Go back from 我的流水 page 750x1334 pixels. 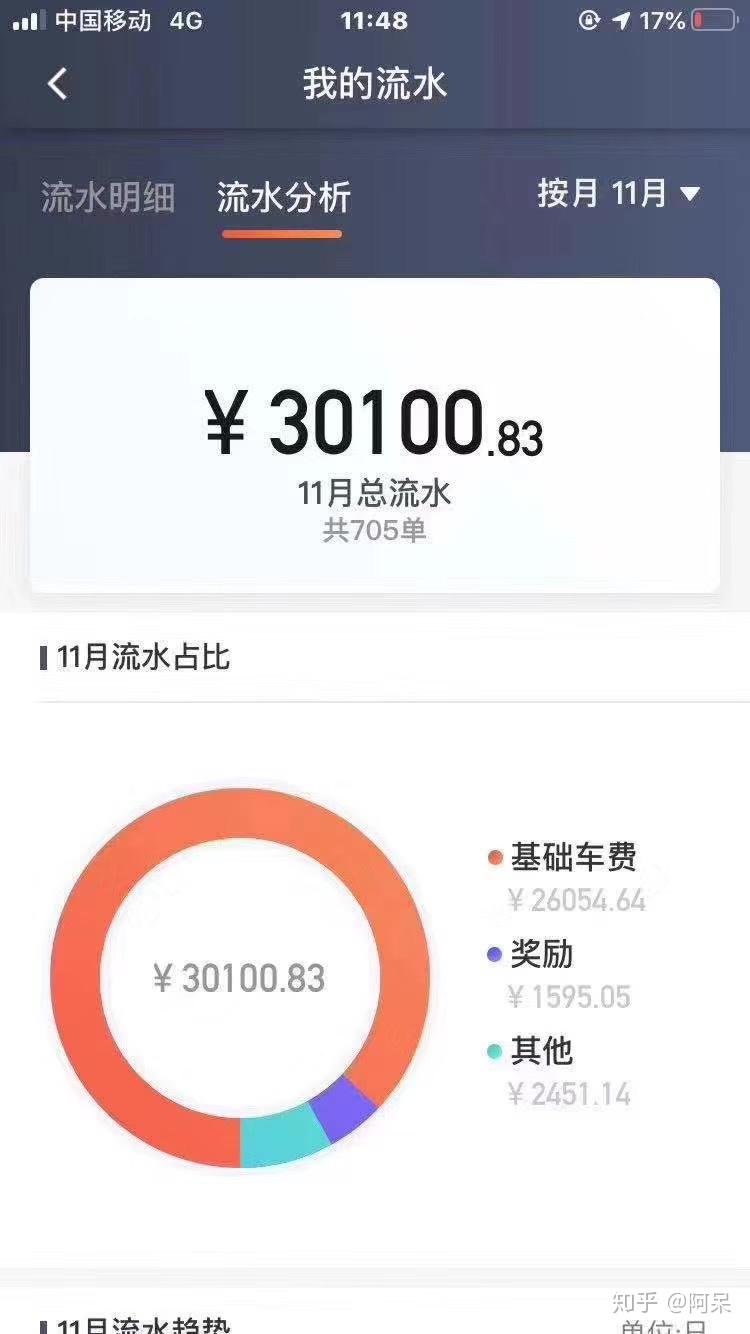58,84
